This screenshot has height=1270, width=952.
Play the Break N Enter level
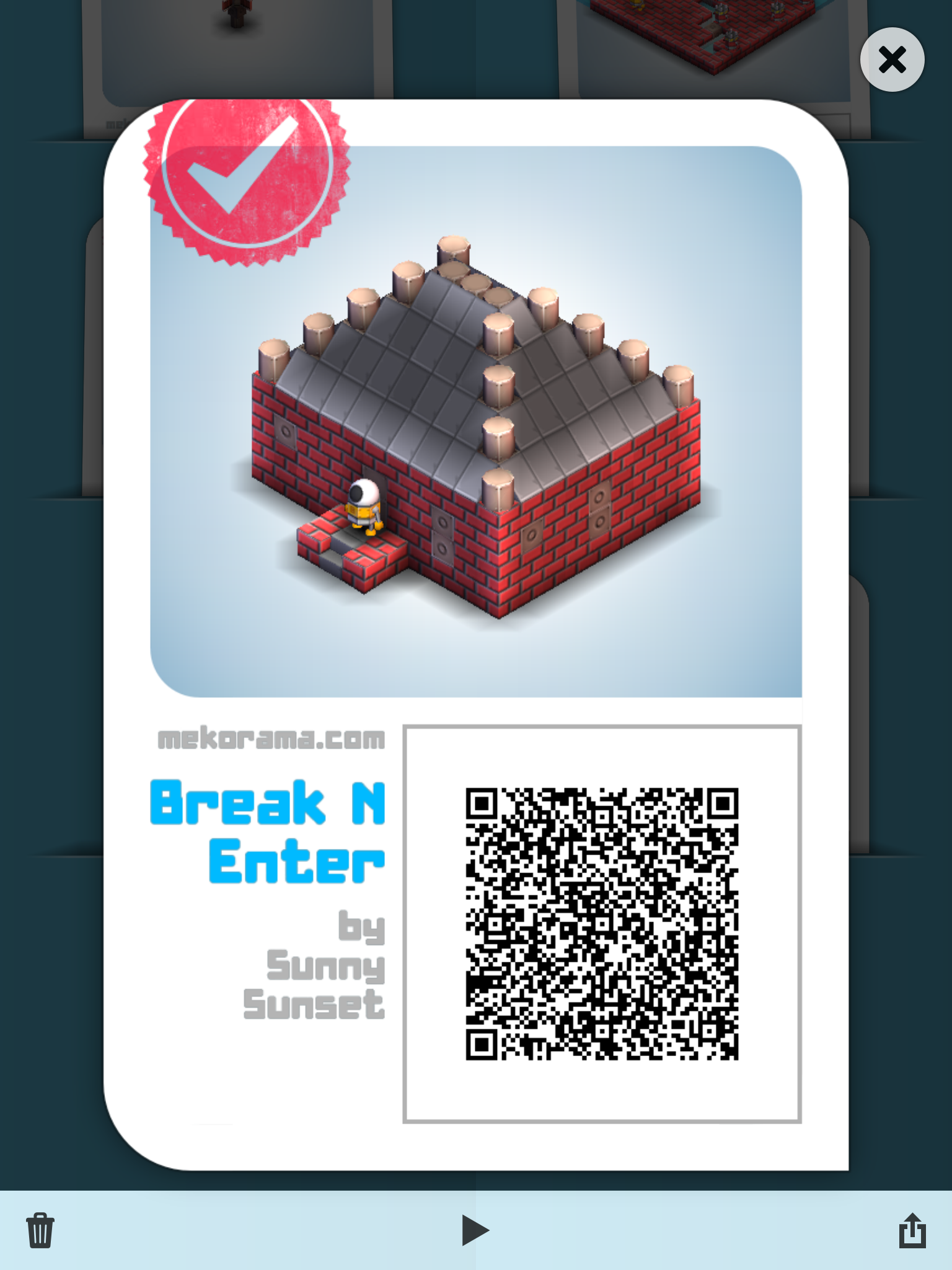tap(475, 1230)
